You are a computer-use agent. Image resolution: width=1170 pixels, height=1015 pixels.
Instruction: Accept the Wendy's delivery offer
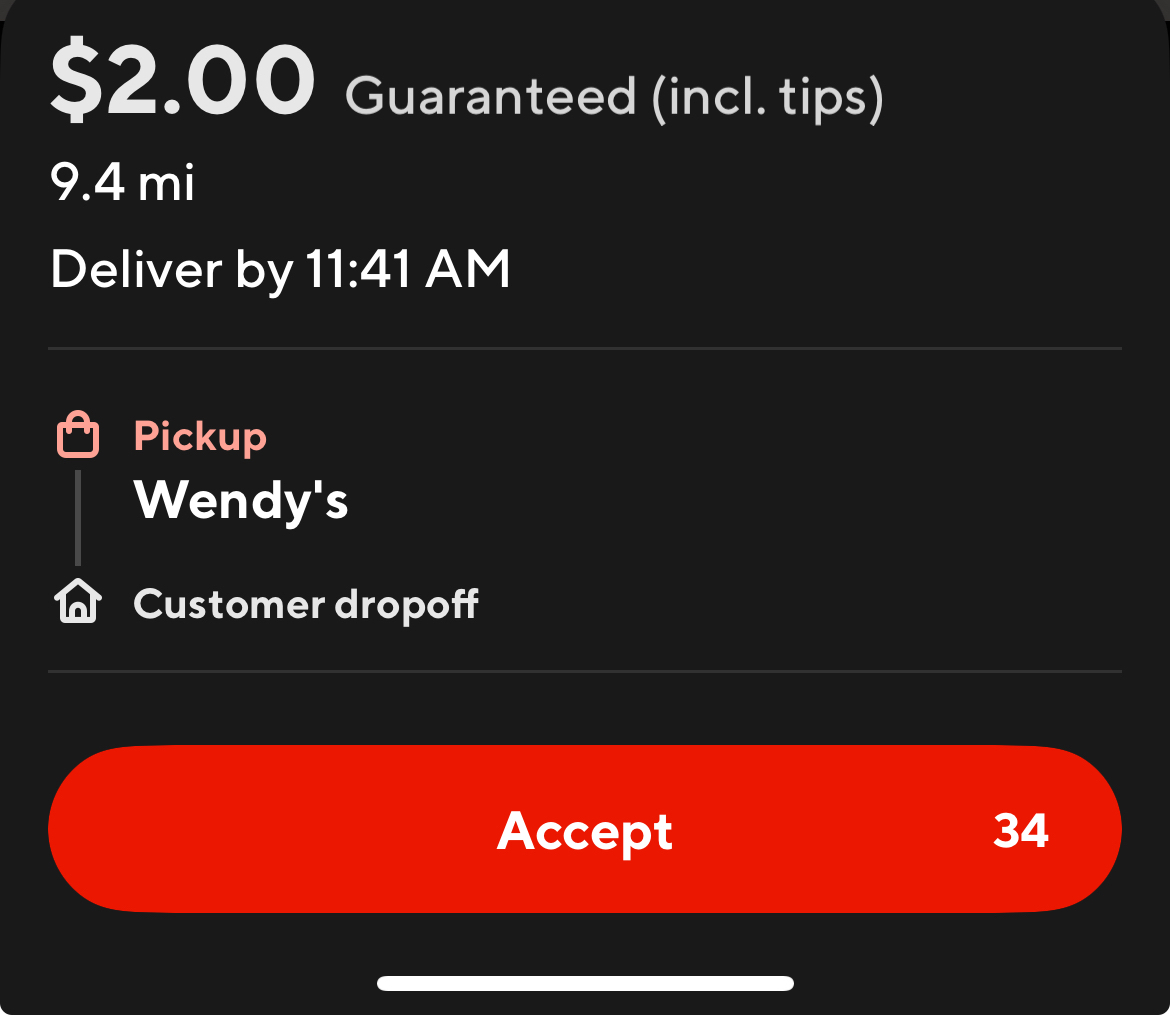coord(584,829)
